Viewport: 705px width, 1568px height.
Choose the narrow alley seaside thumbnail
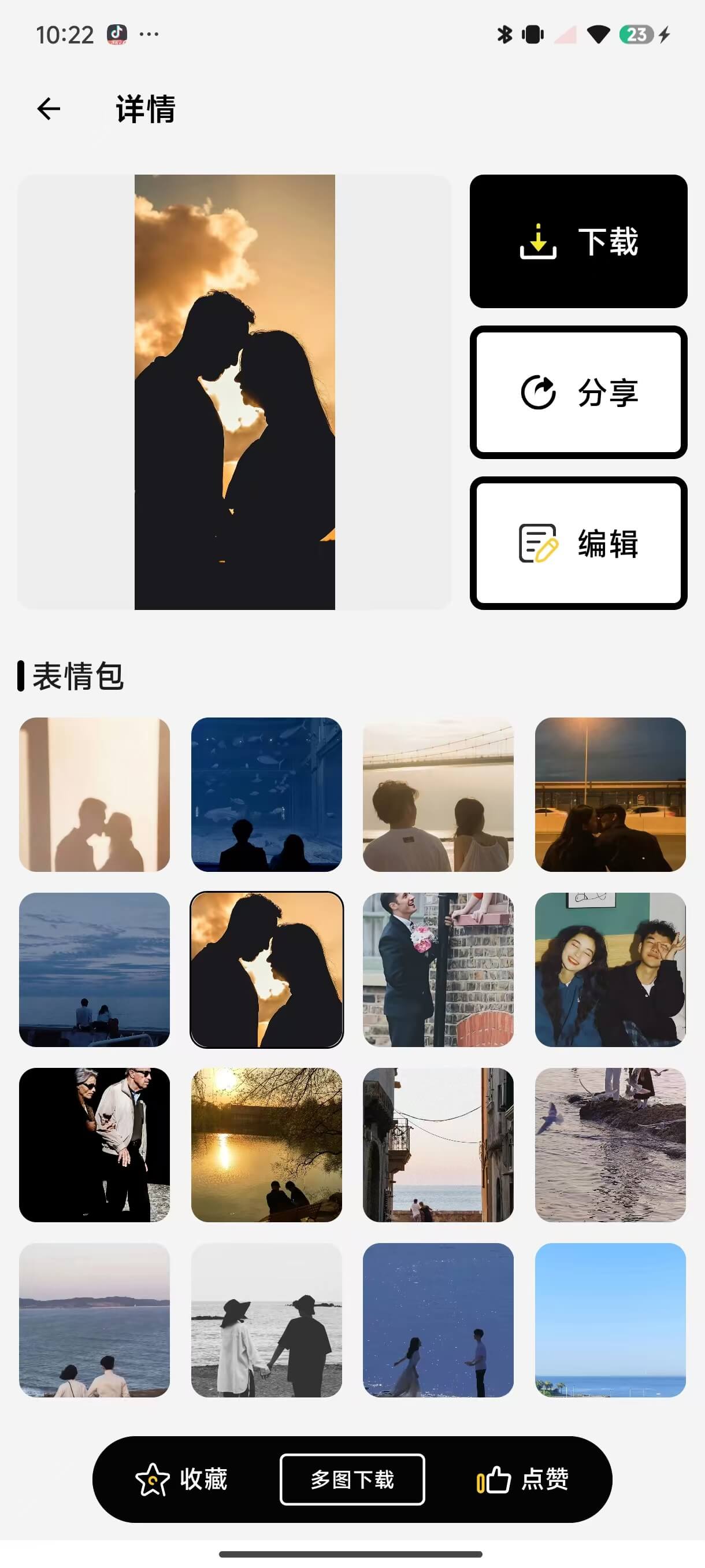[438, 1144]
